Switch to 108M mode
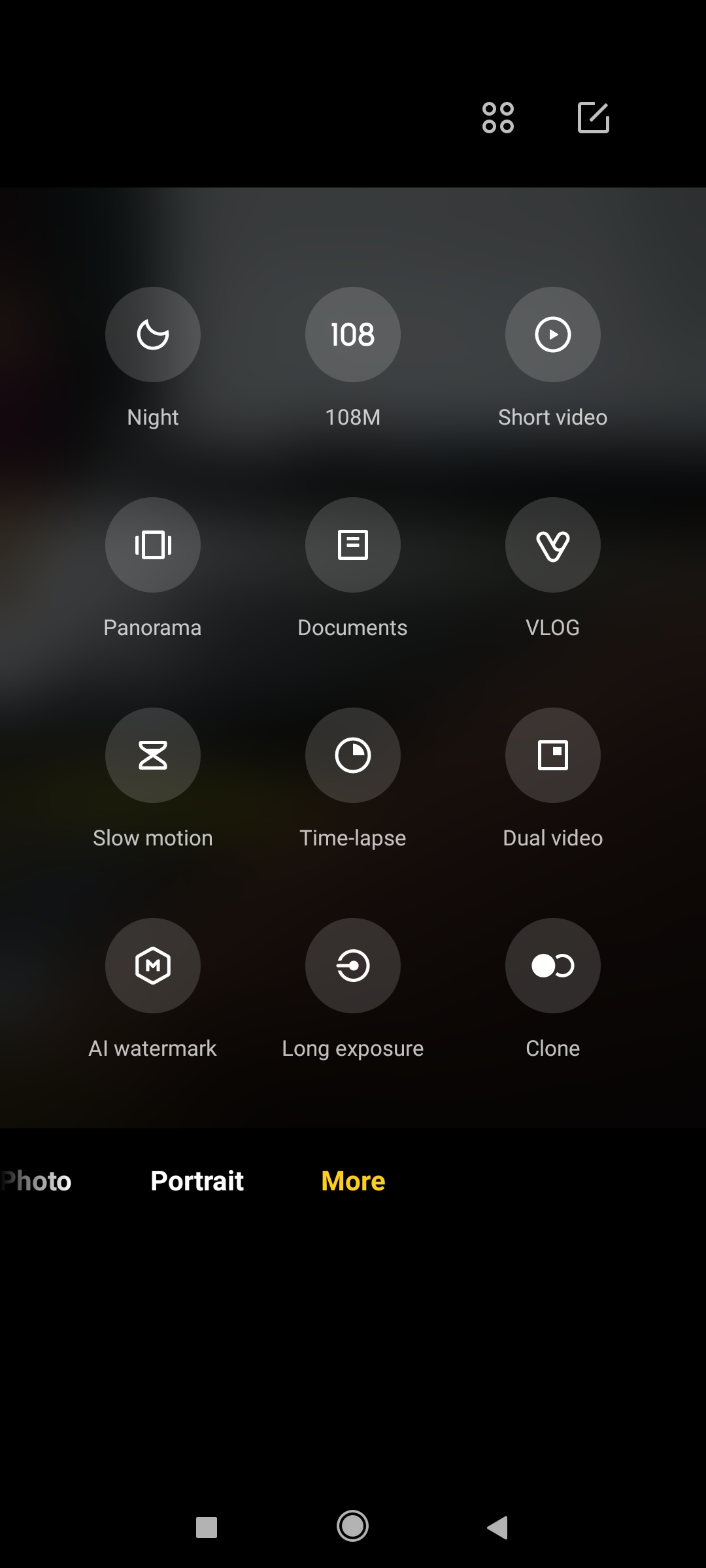Viewport: 706px width, 1568px height. [x=353, y=335]
